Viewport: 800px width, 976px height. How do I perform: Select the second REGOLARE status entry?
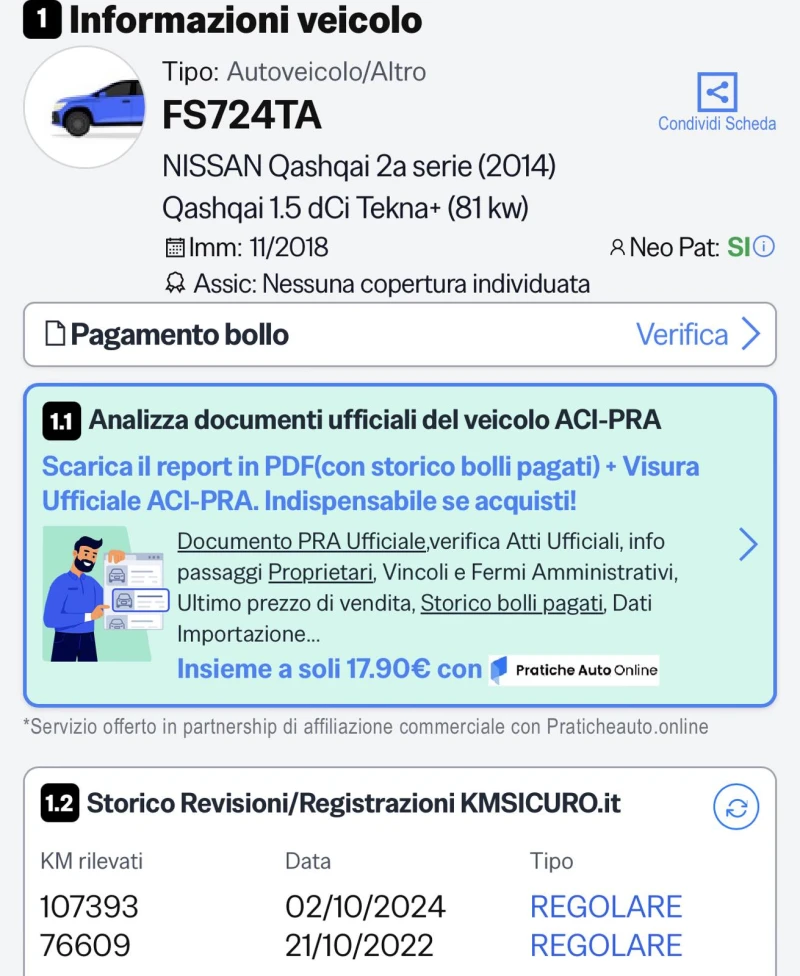(604, 945)
